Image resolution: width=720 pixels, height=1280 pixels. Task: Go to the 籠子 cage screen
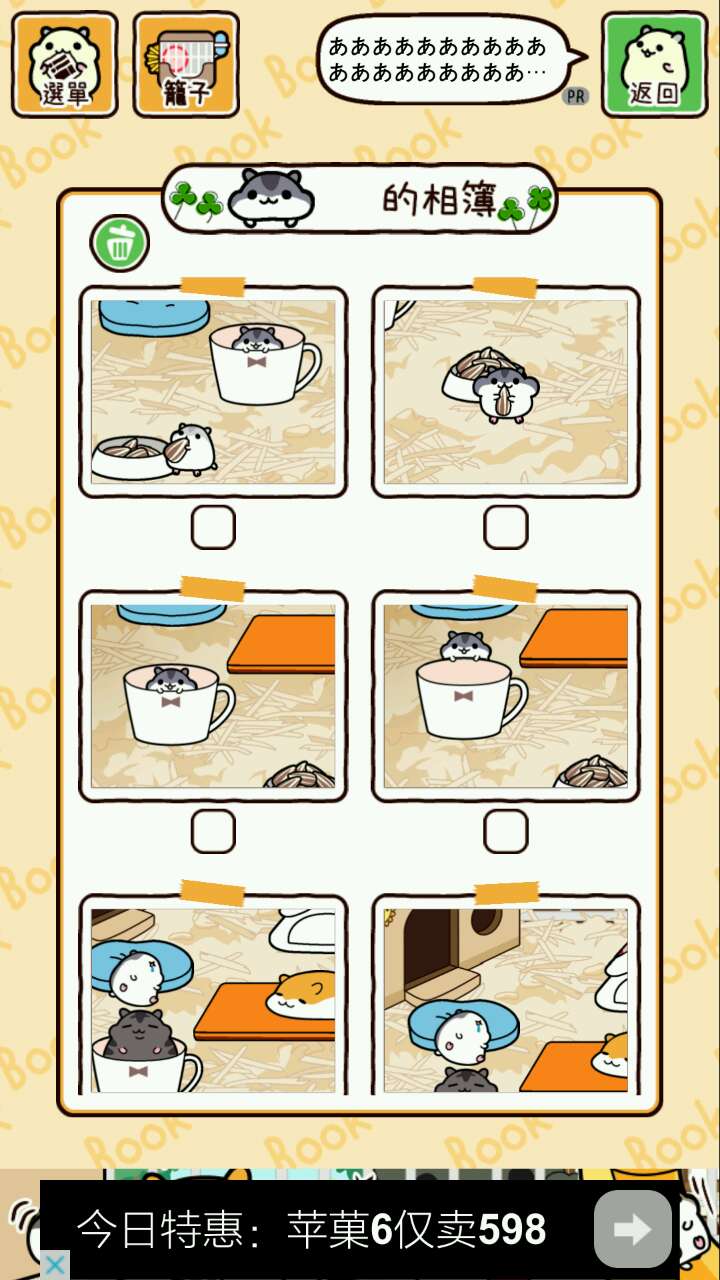click(186, 65)
